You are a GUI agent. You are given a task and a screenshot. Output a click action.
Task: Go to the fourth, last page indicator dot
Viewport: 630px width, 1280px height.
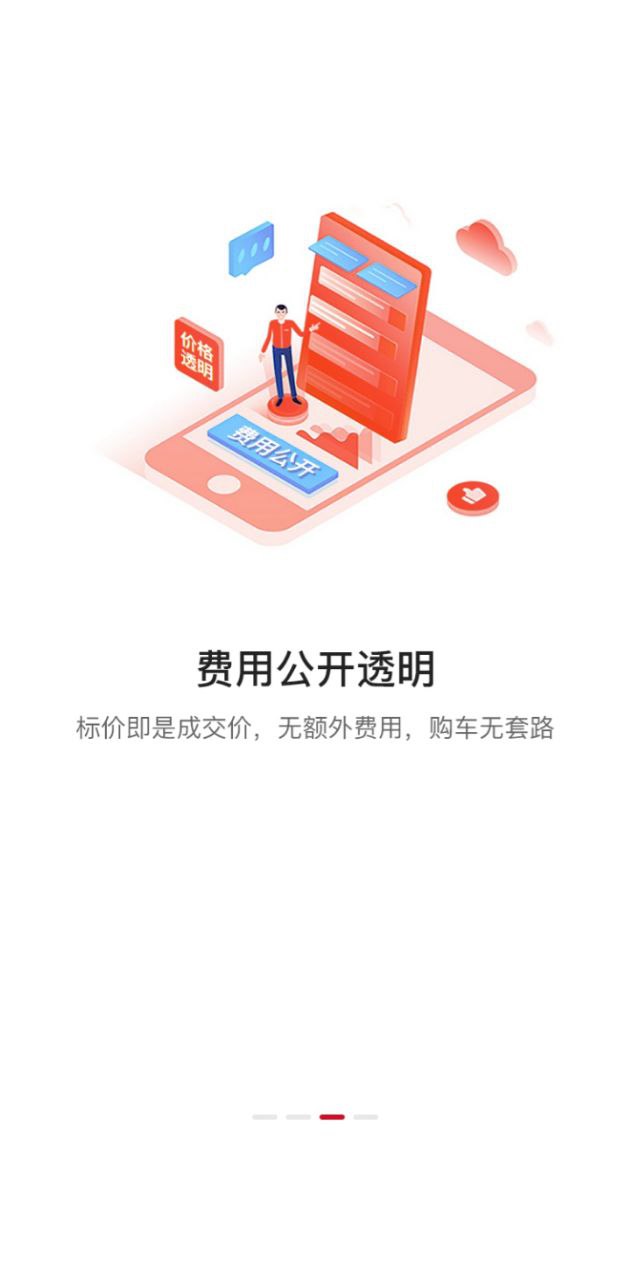(366, 1117)
